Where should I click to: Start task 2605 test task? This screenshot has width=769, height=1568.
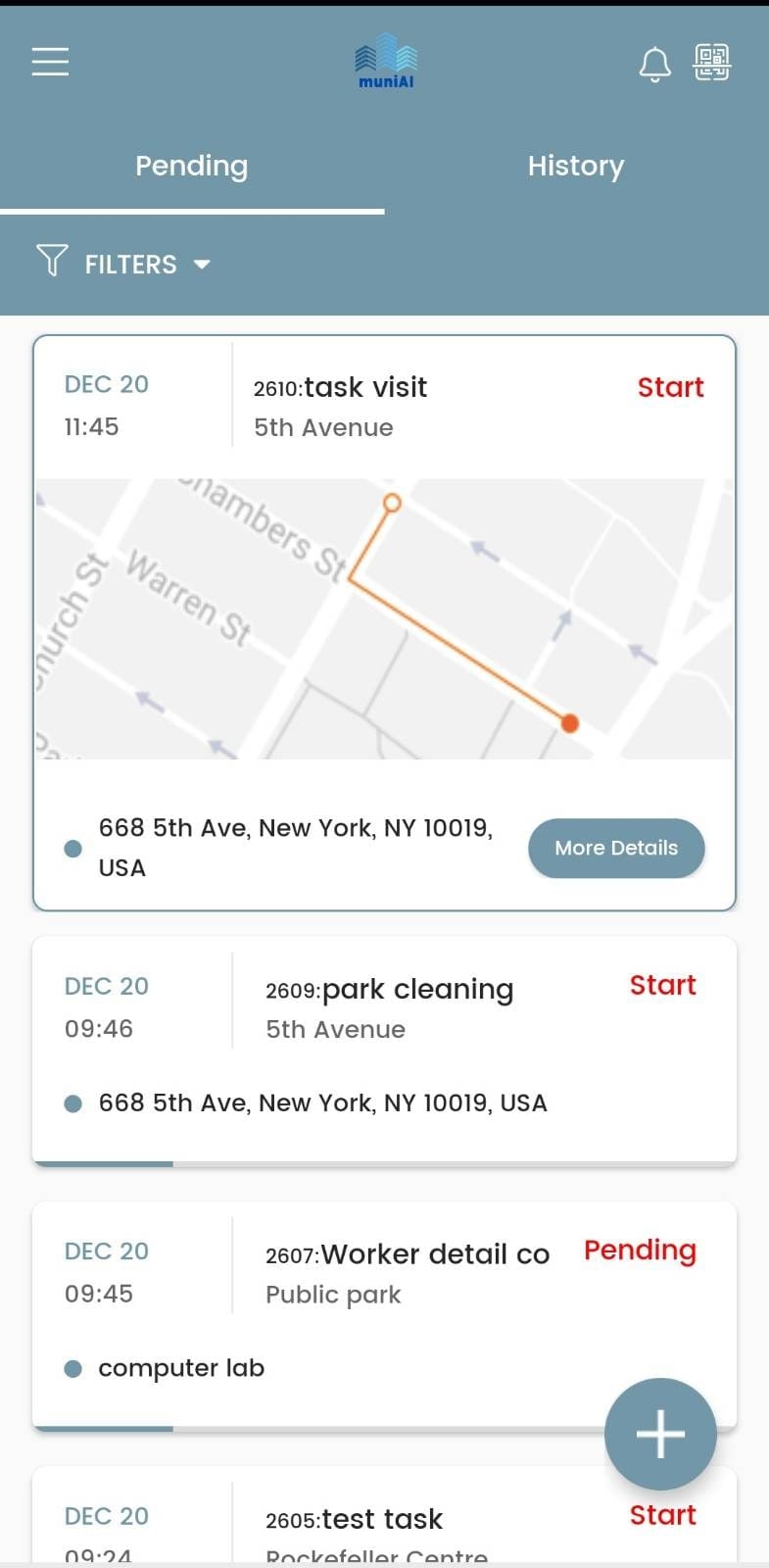tap(662, 1515)
